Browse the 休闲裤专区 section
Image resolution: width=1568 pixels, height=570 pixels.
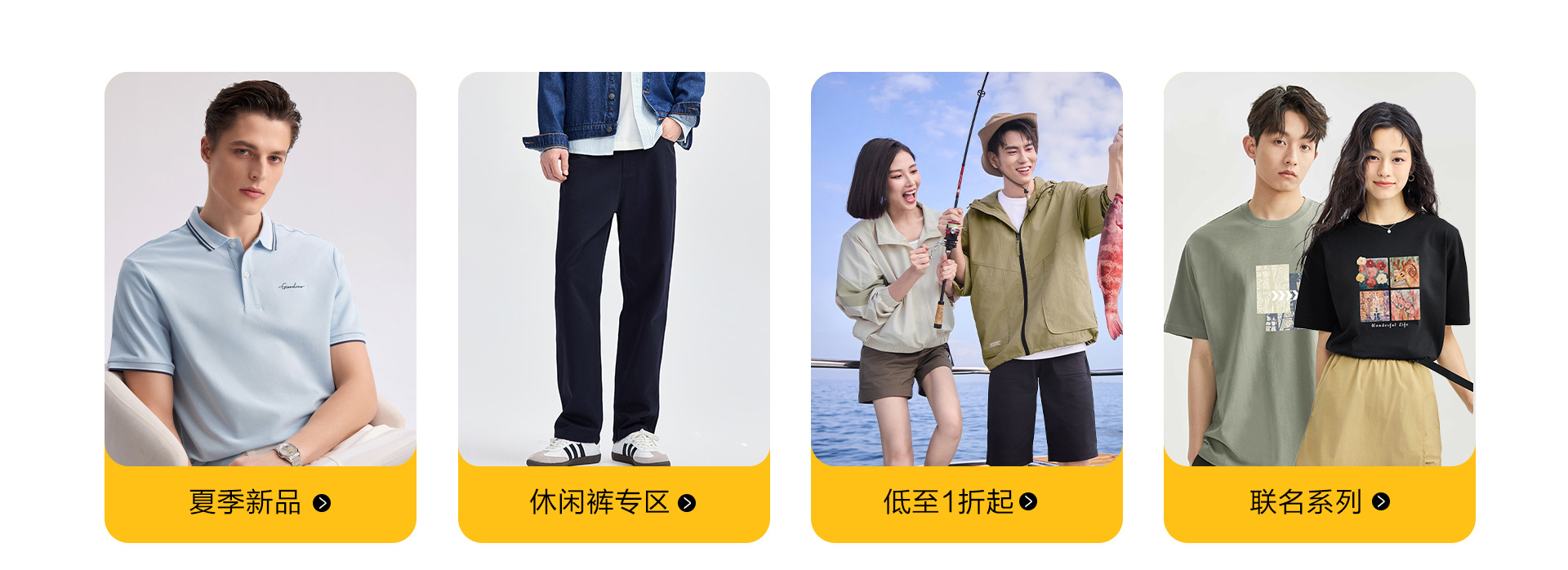[x=612, y=502]
